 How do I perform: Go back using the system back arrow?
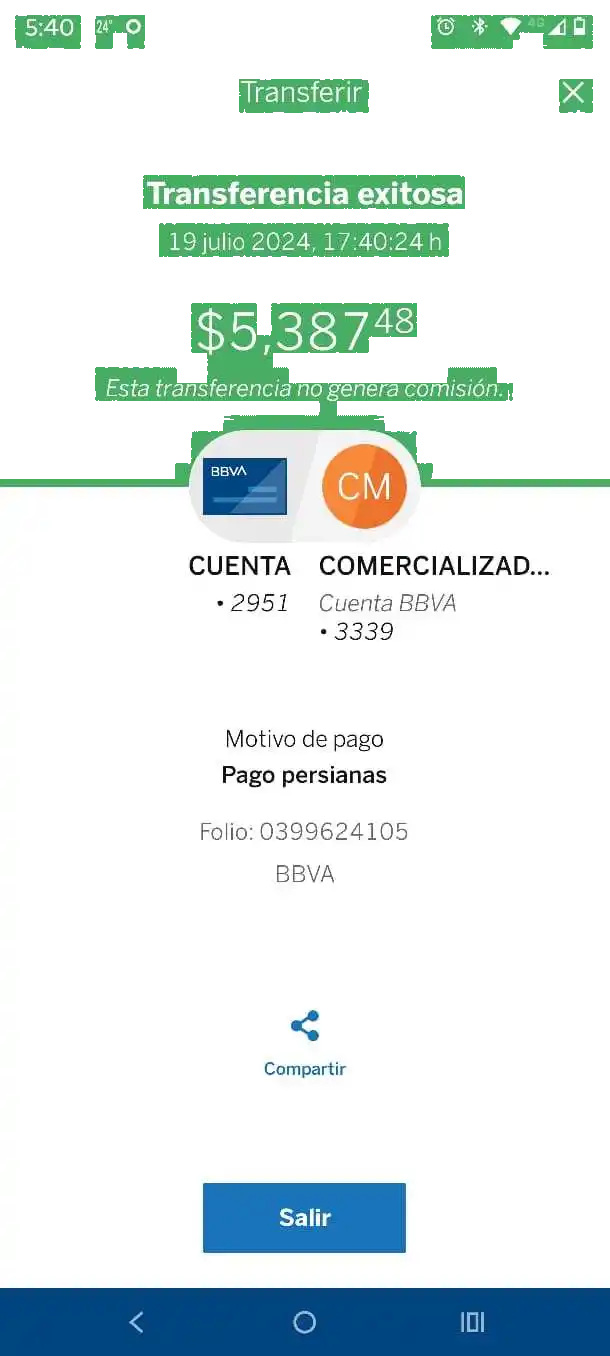pos(137,1322)
